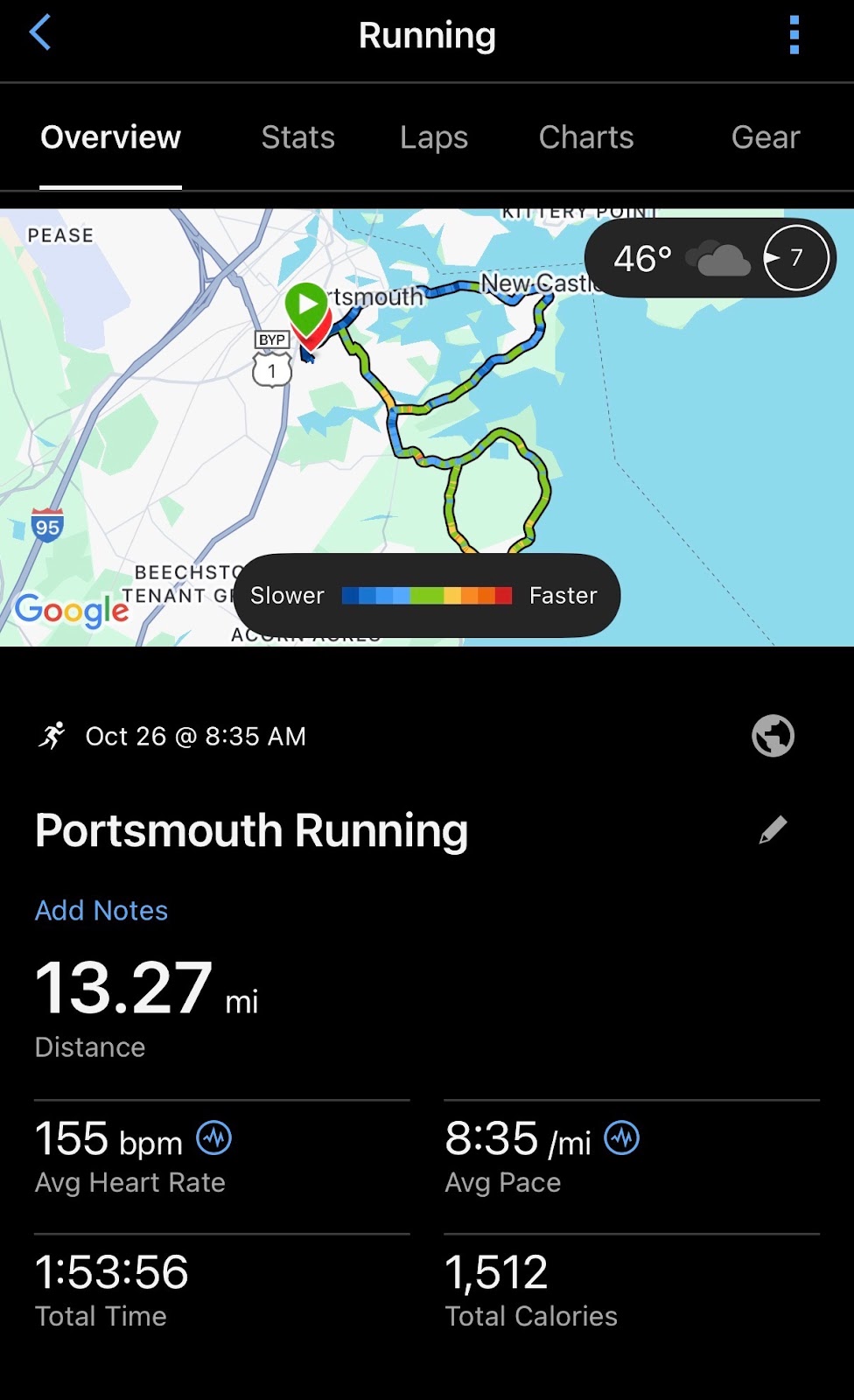This screenshot has height=1400, width=854.
Task: Select the Gear tab
Action: (765, 137)
